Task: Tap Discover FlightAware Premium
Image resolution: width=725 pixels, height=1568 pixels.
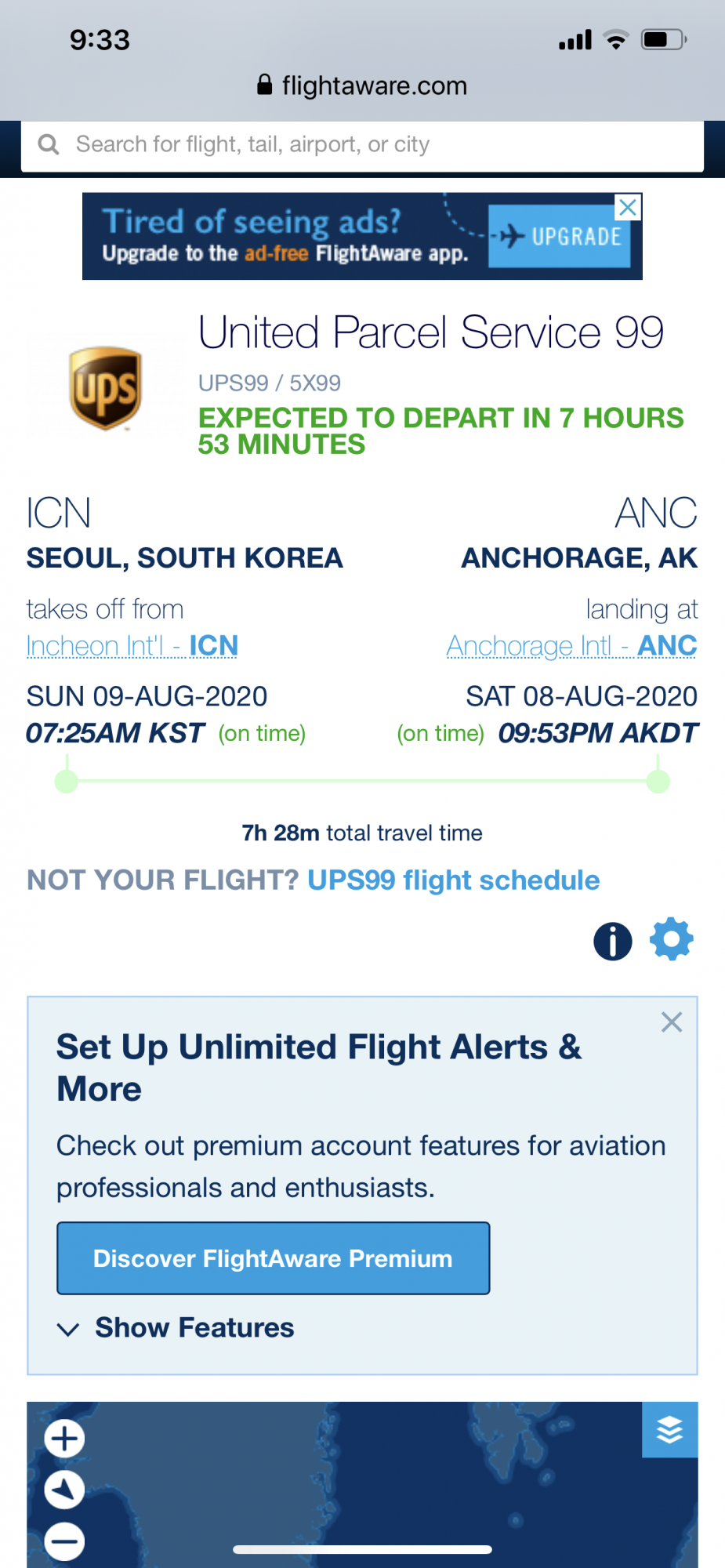Action: (x=273, y=1258)
